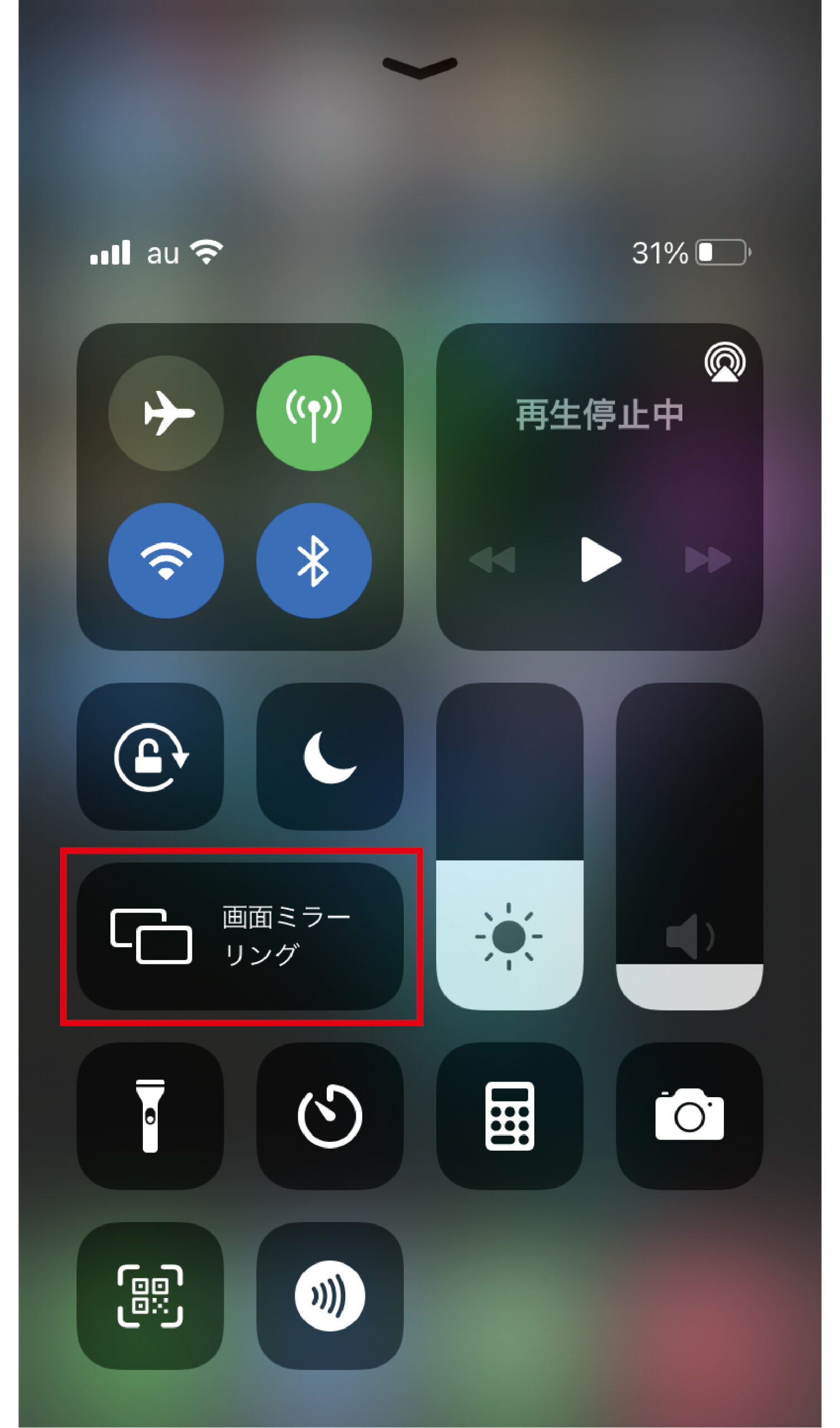This screenshot has height=1428, width=840.
Task: Toggle portrait orientation lock
Action: [150, 756]
